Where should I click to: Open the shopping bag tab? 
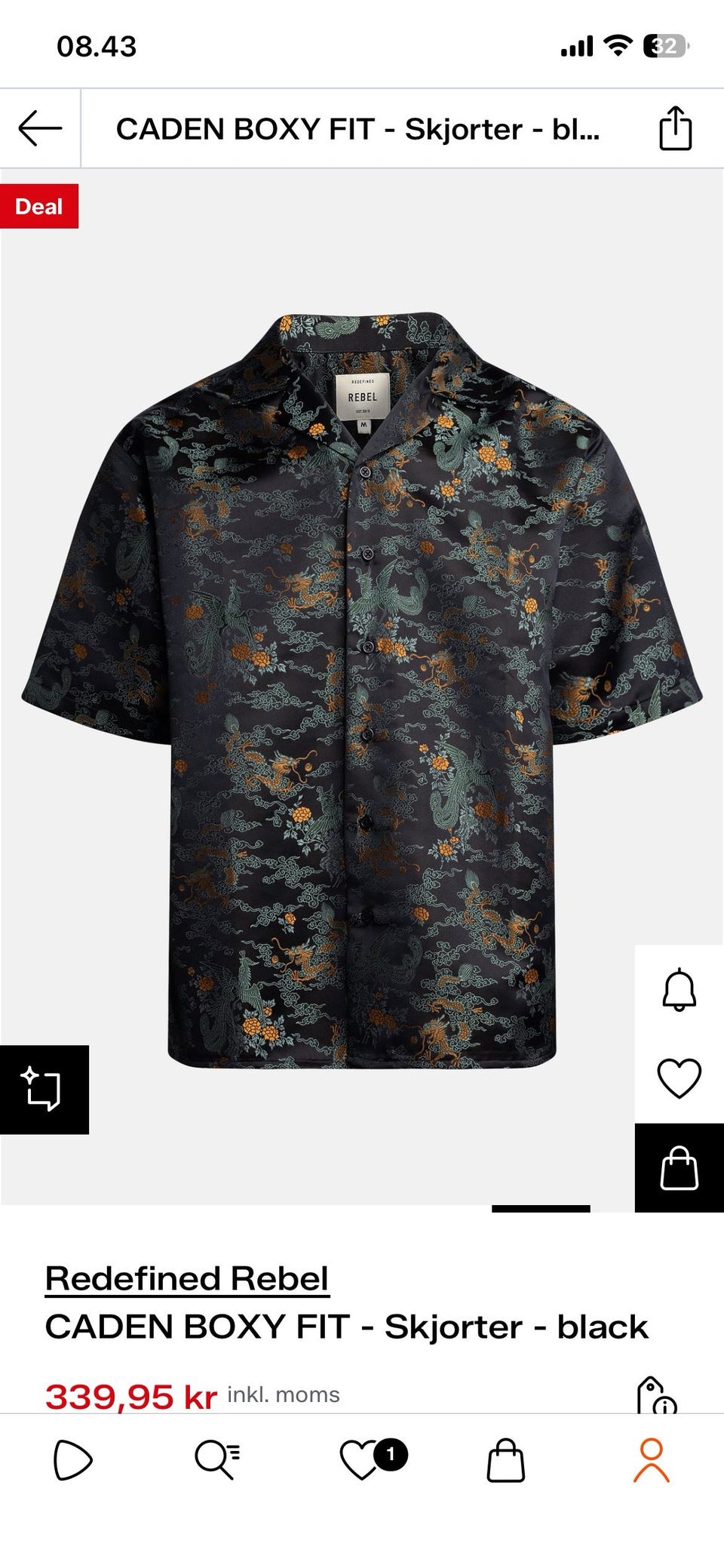tap(505, 1462)
